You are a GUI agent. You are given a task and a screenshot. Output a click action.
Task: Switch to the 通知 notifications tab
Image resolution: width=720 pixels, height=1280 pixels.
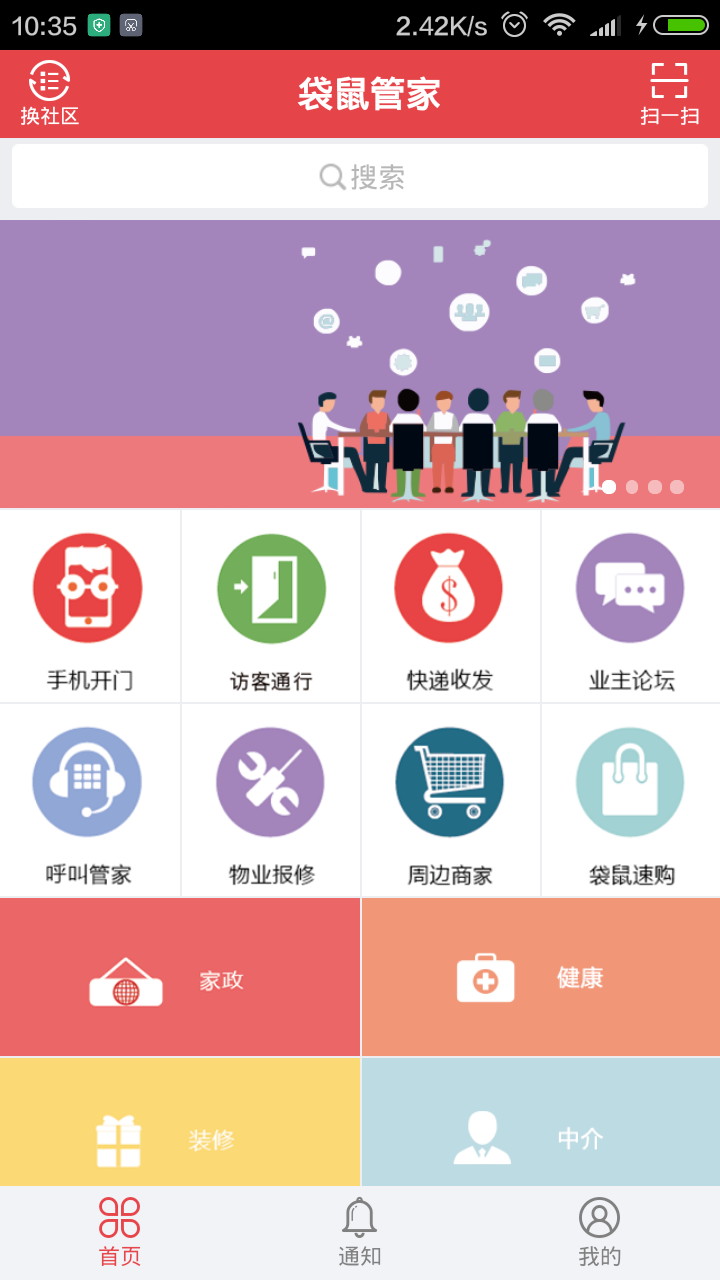coord(360,1233)
